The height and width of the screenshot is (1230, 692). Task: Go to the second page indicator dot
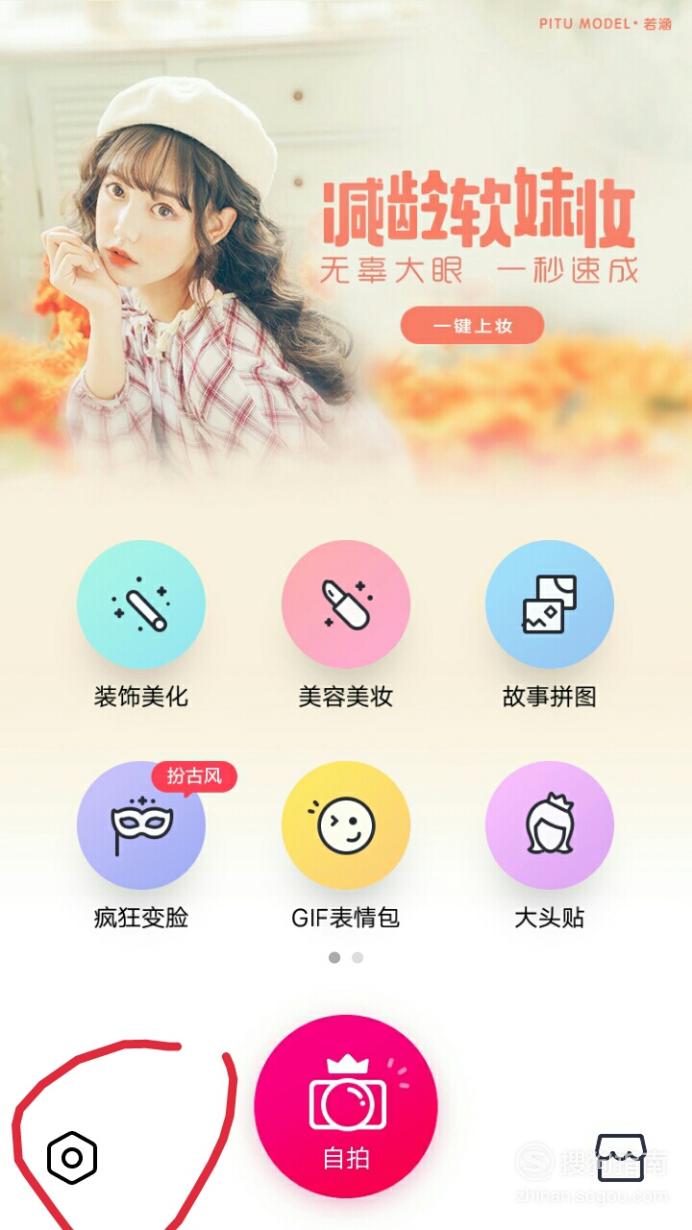358,958
